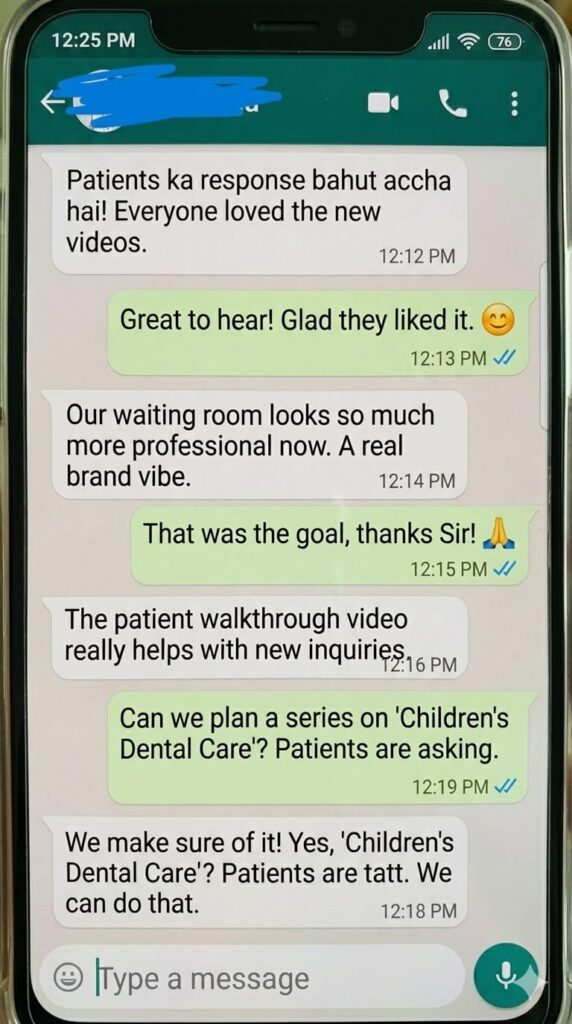Screen dimensions: 572x1024
Task: Open the three-dot overflow menu
Action: (x=514, y=103)
